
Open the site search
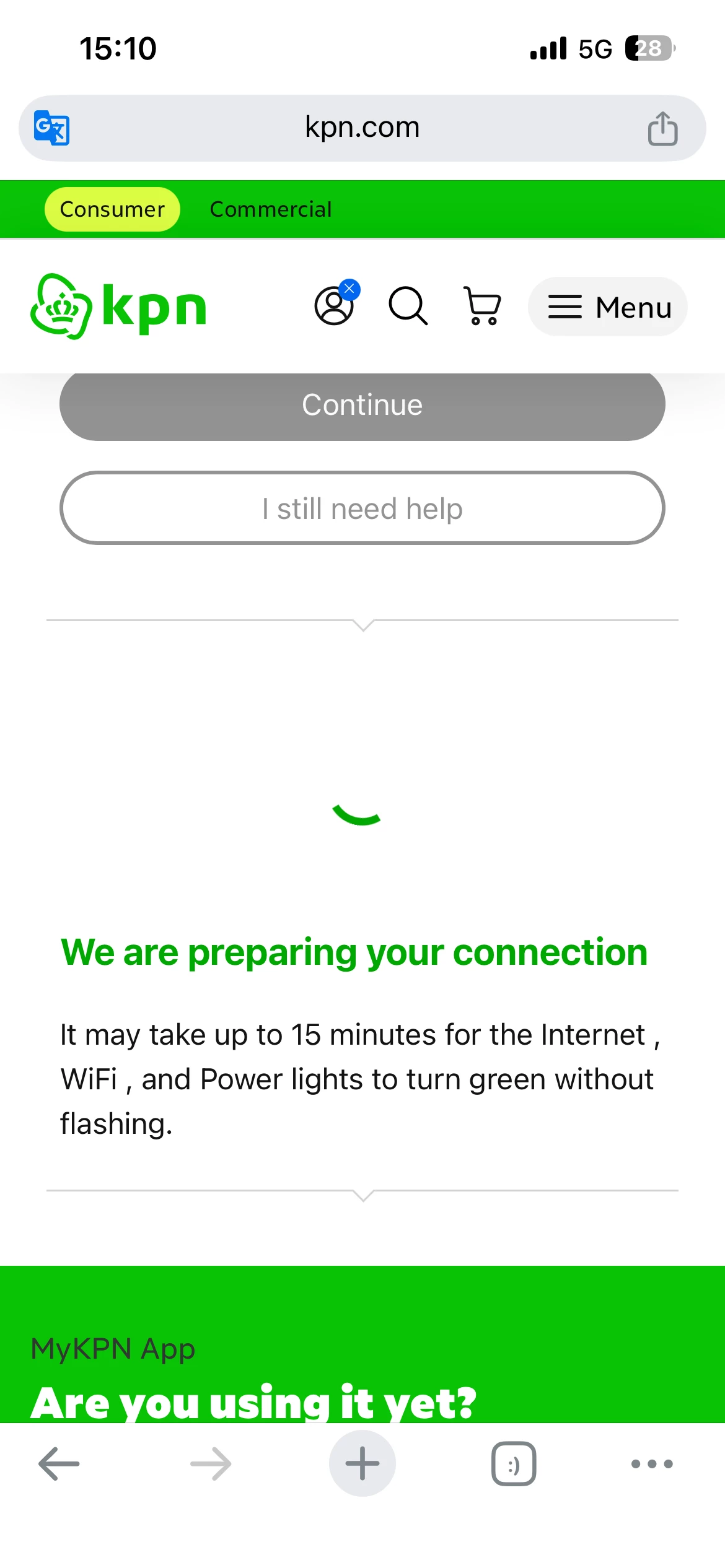pyautogui.click(x=408, y=306)
